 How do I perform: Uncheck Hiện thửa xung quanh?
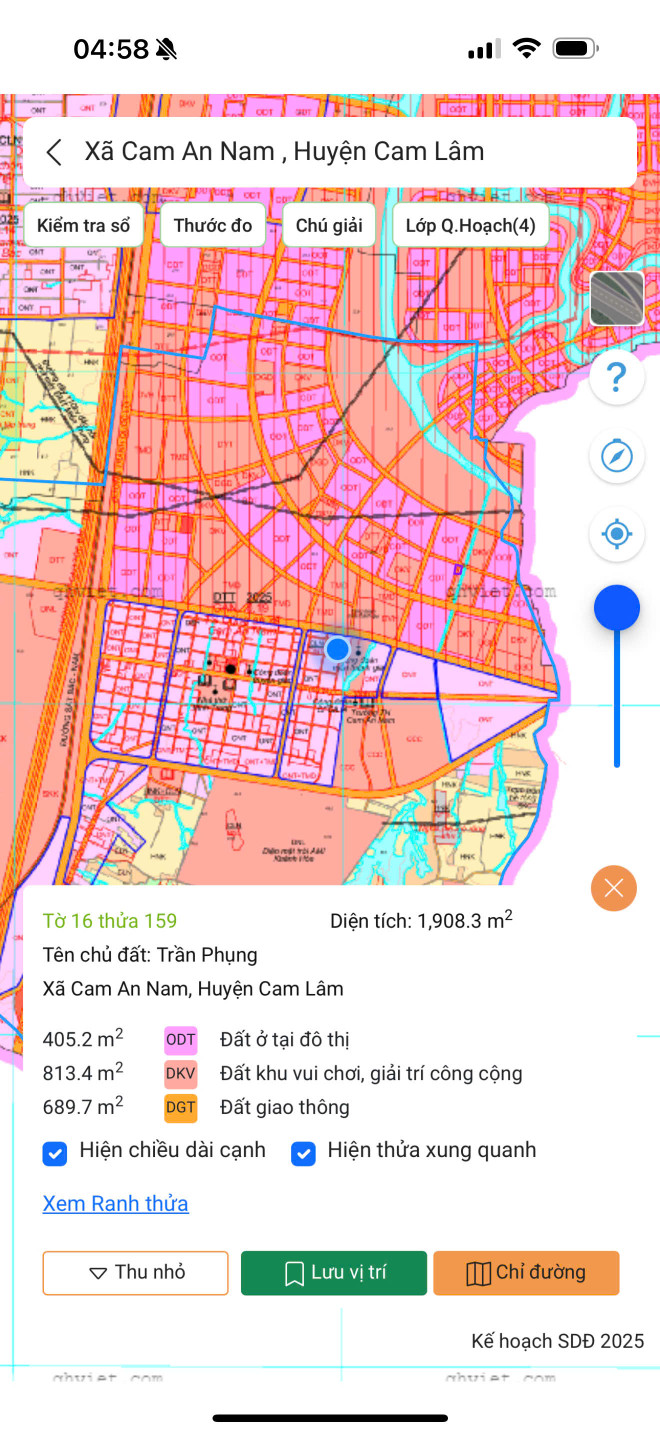pos(303,1153)
